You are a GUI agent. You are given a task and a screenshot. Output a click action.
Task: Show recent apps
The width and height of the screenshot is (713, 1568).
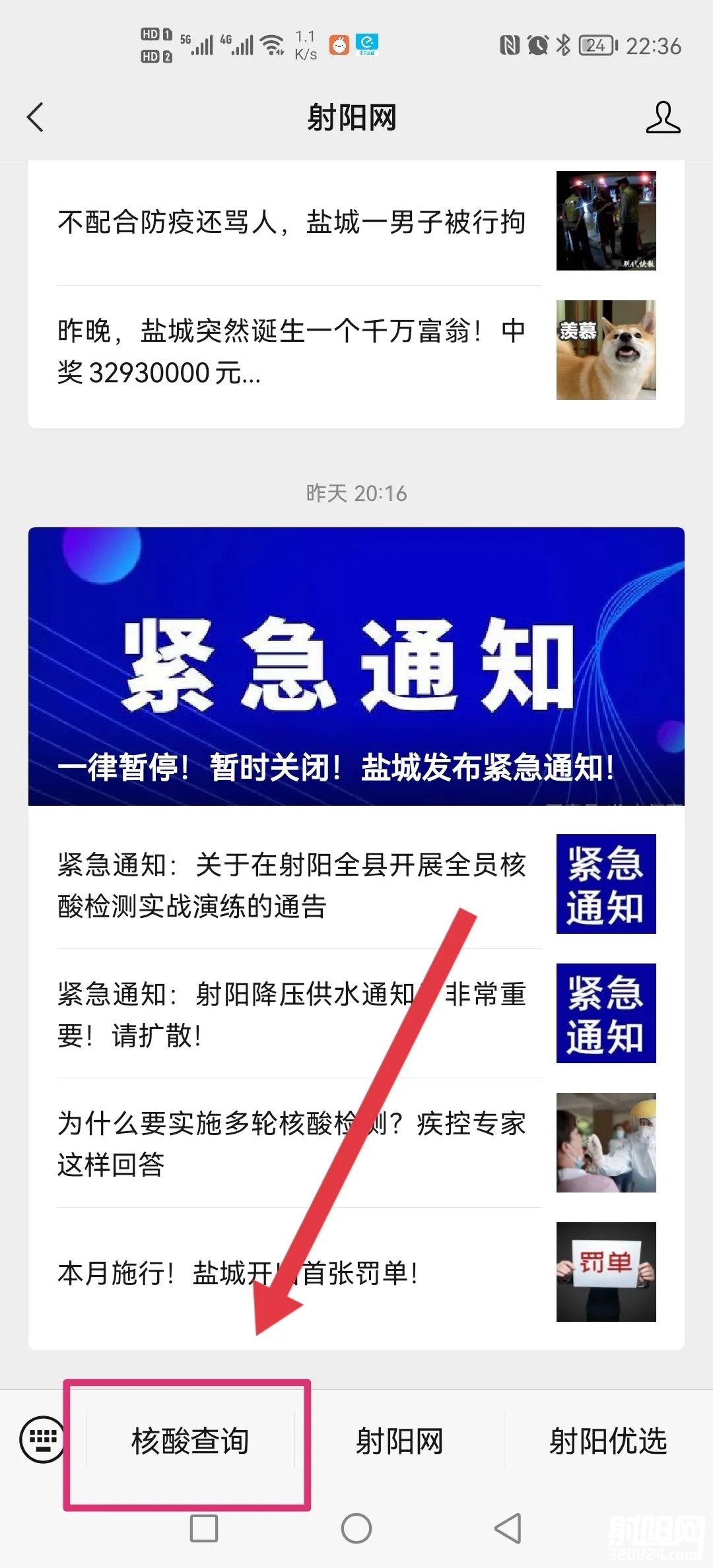pyautogui.click(x=204, y=1528)
